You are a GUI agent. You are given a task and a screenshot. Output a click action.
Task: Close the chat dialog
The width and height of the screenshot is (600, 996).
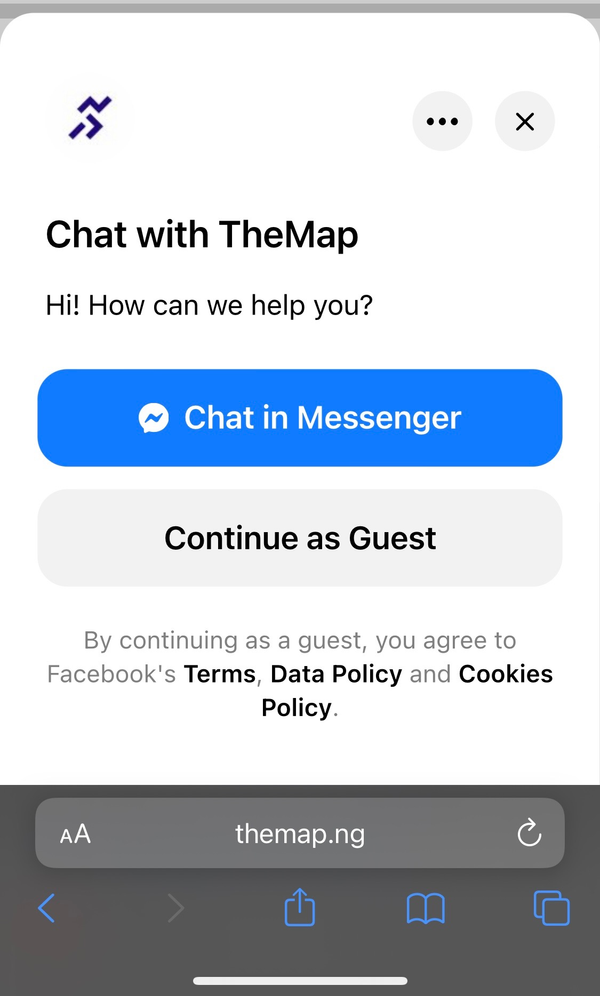(525, 122)
